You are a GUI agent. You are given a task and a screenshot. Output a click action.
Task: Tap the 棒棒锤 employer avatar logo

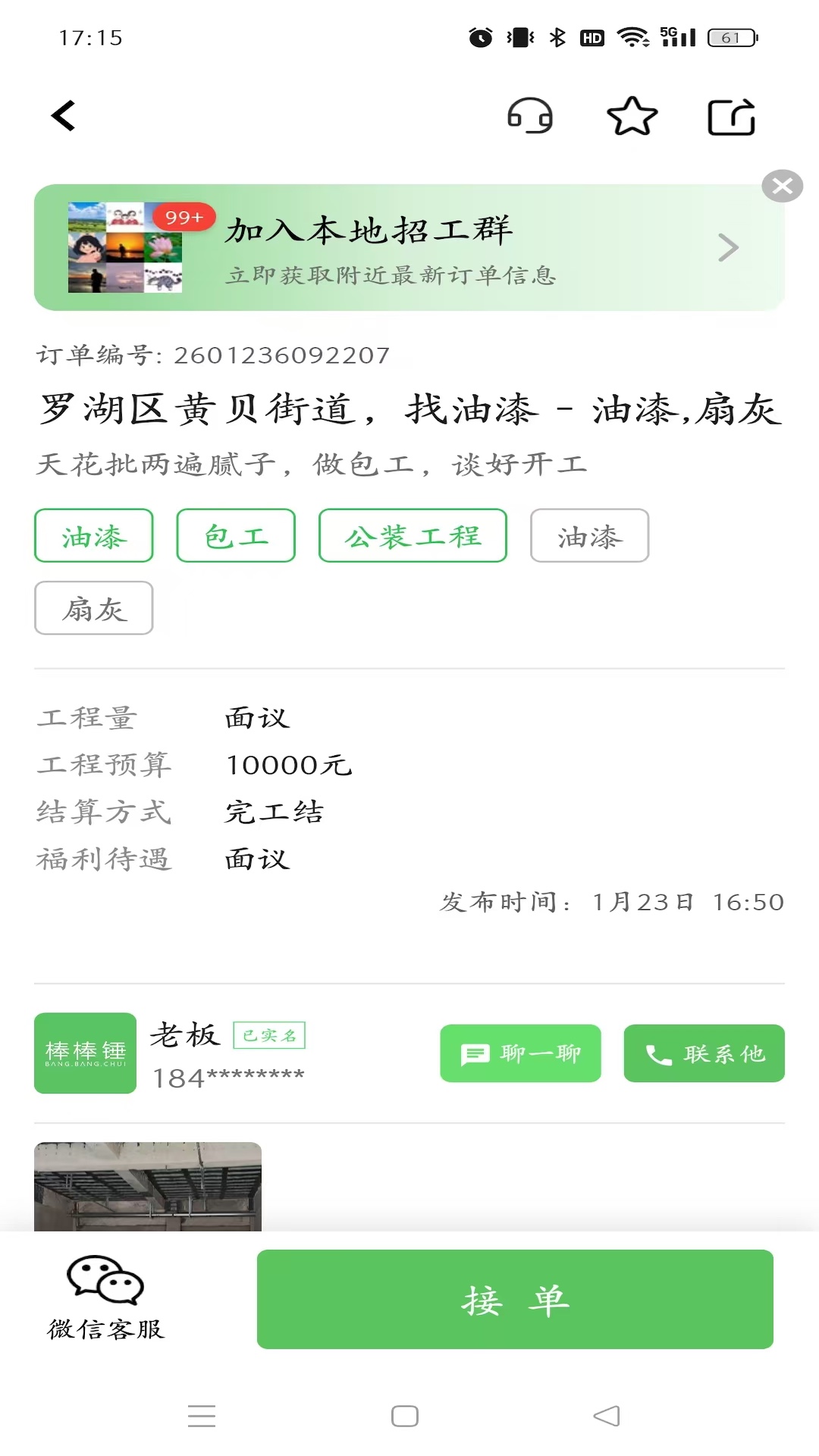point(84,1053)
